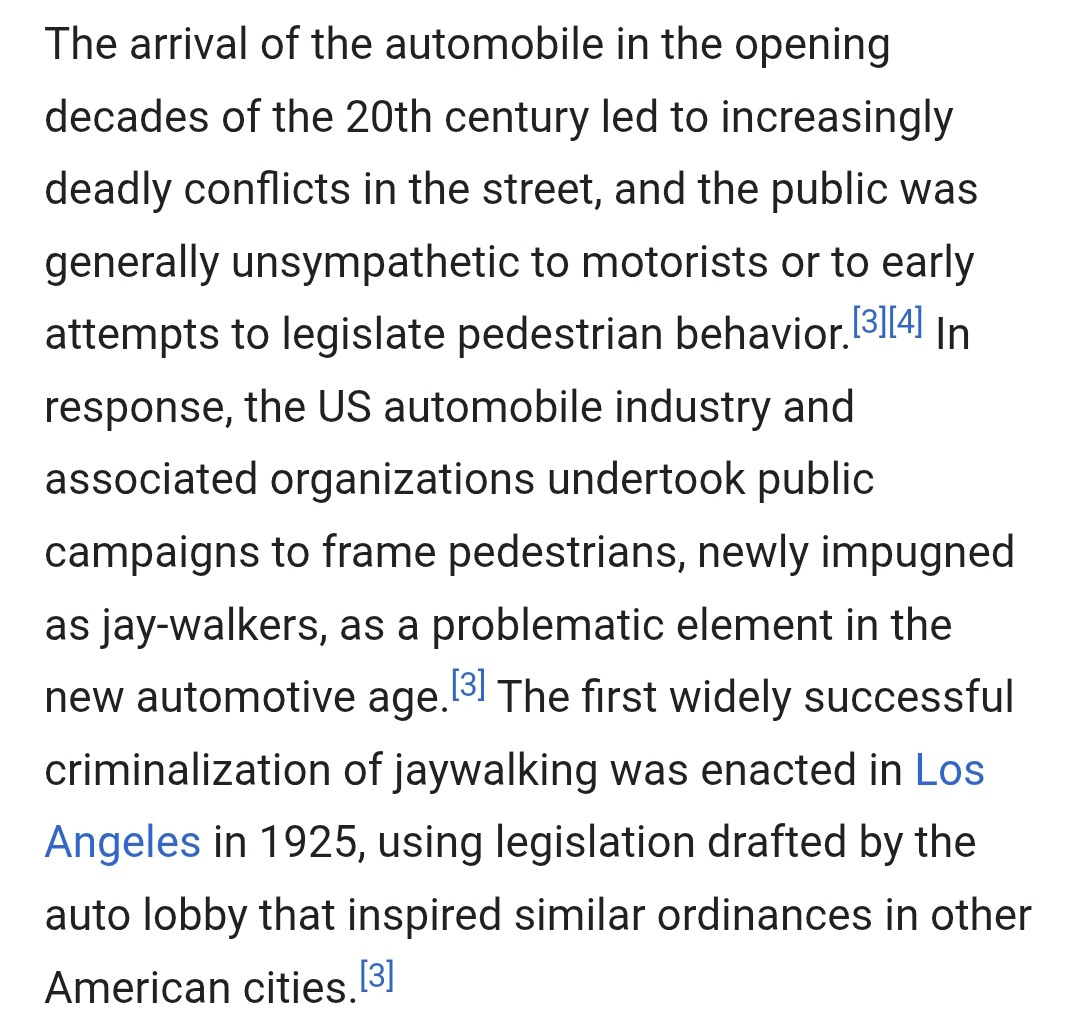Open citation 4 after "pedestrian behavior"

pyautogui.click(x=907, y=323)
